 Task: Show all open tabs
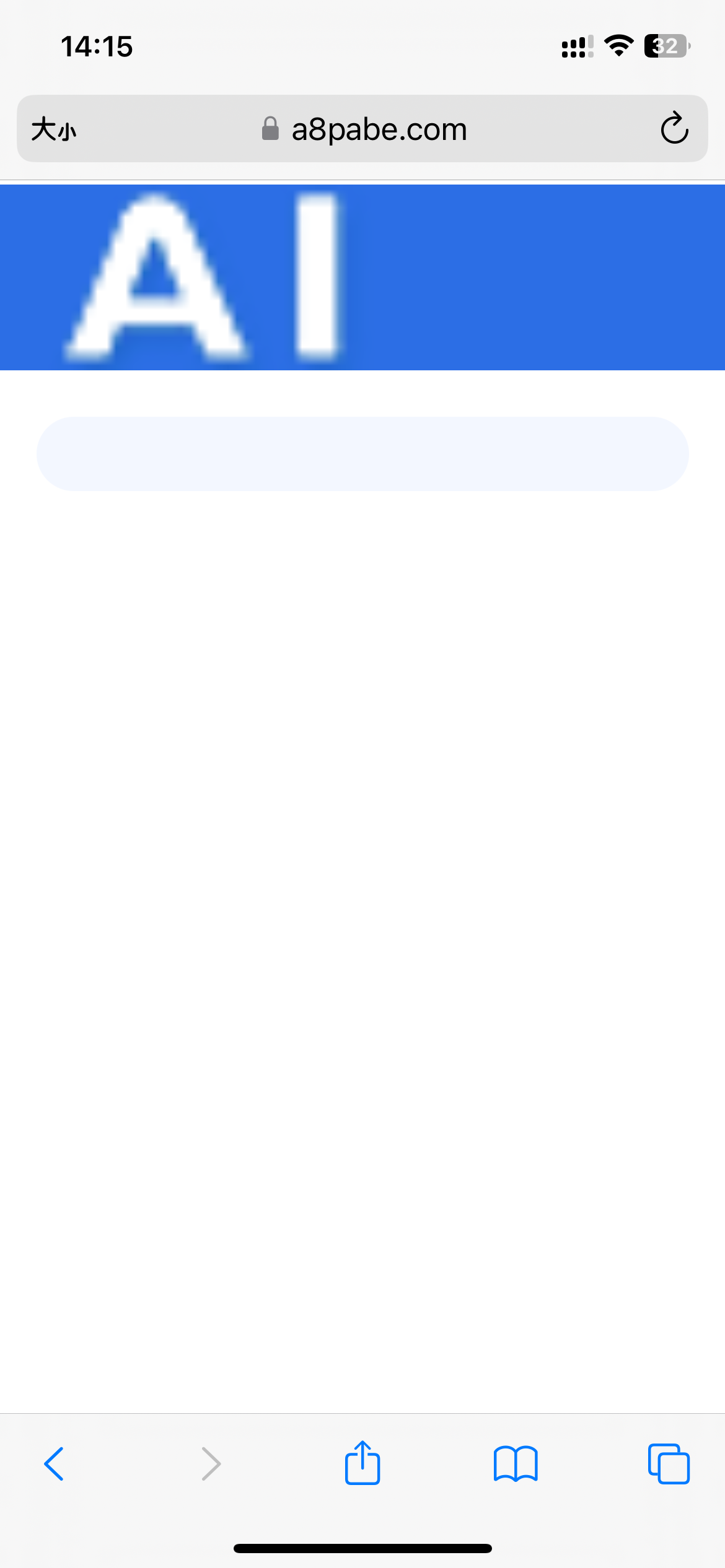pyautogui.click(x=669, y=1464)
